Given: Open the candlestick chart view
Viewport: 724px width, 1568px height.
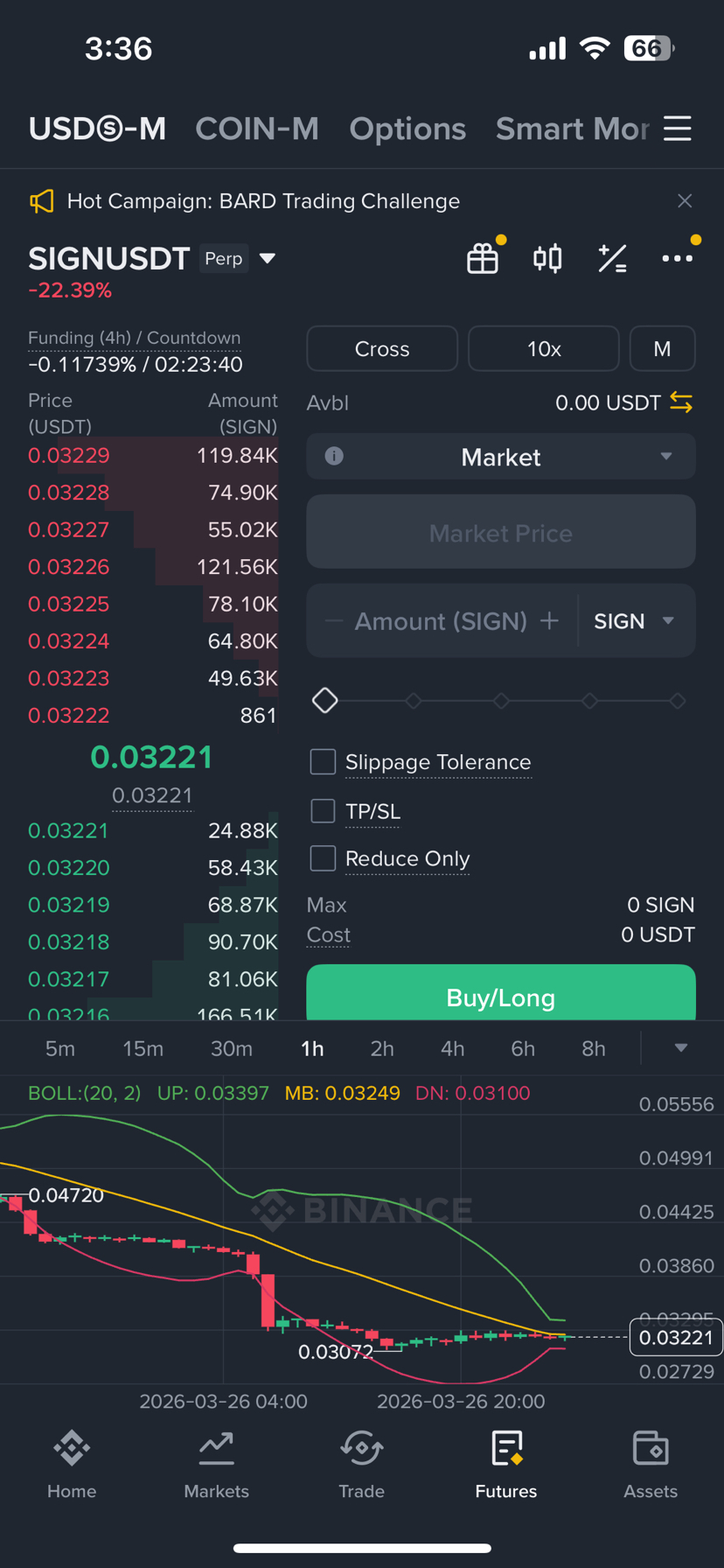Looking at the screenshot, I should coord(547,258).
